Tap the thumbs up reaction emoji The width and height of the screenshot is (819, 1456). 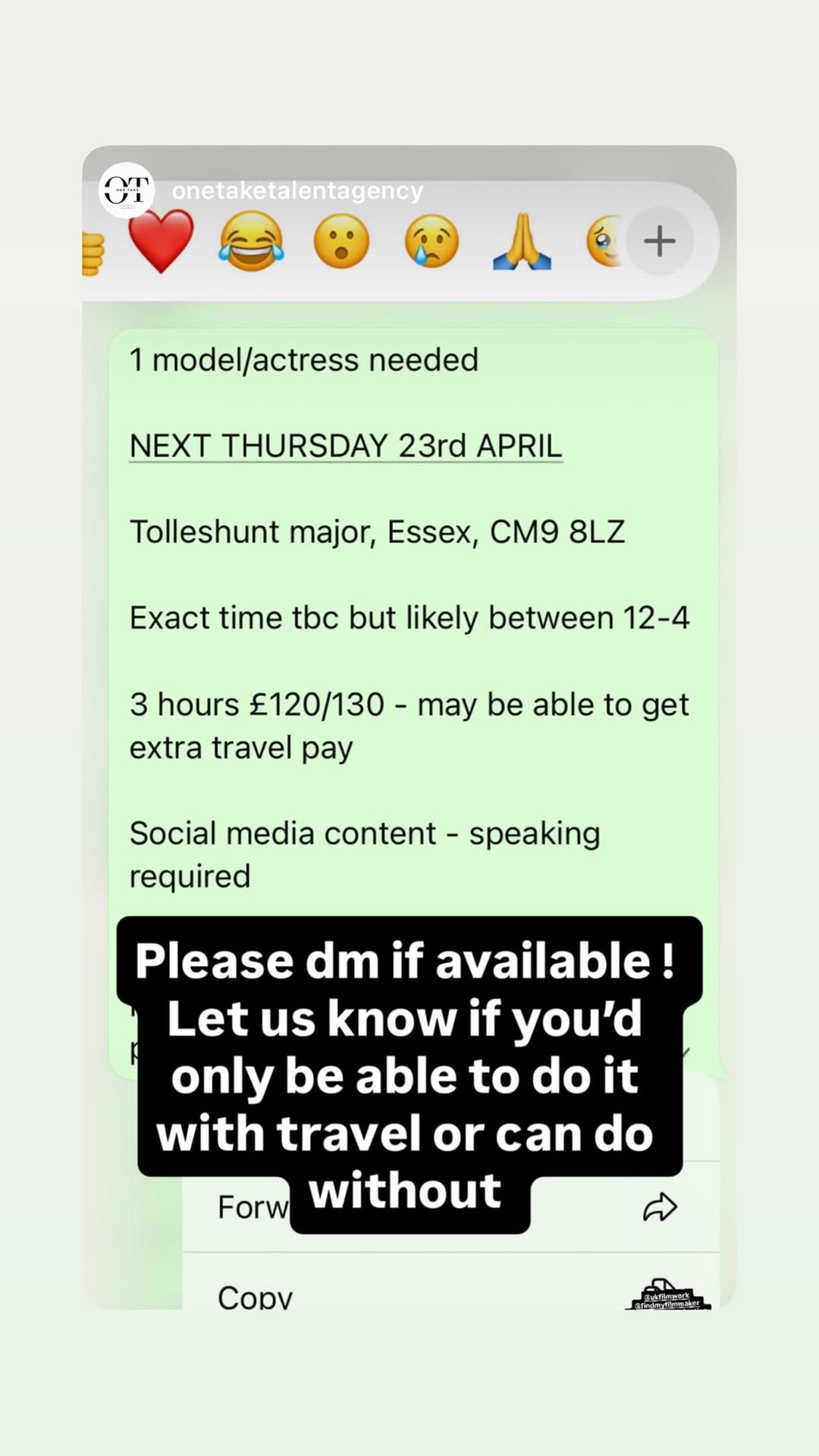pos(91,243)
